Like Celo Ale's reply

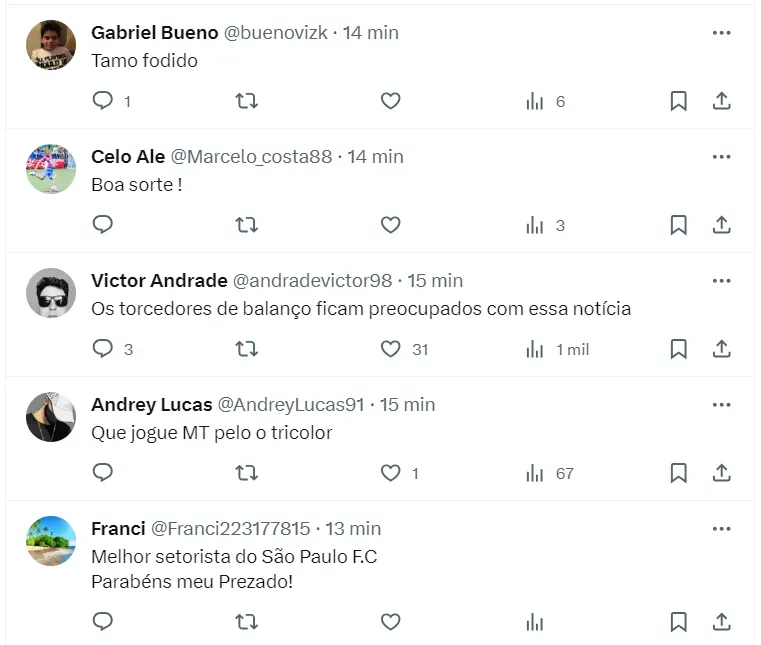[391, 225]
